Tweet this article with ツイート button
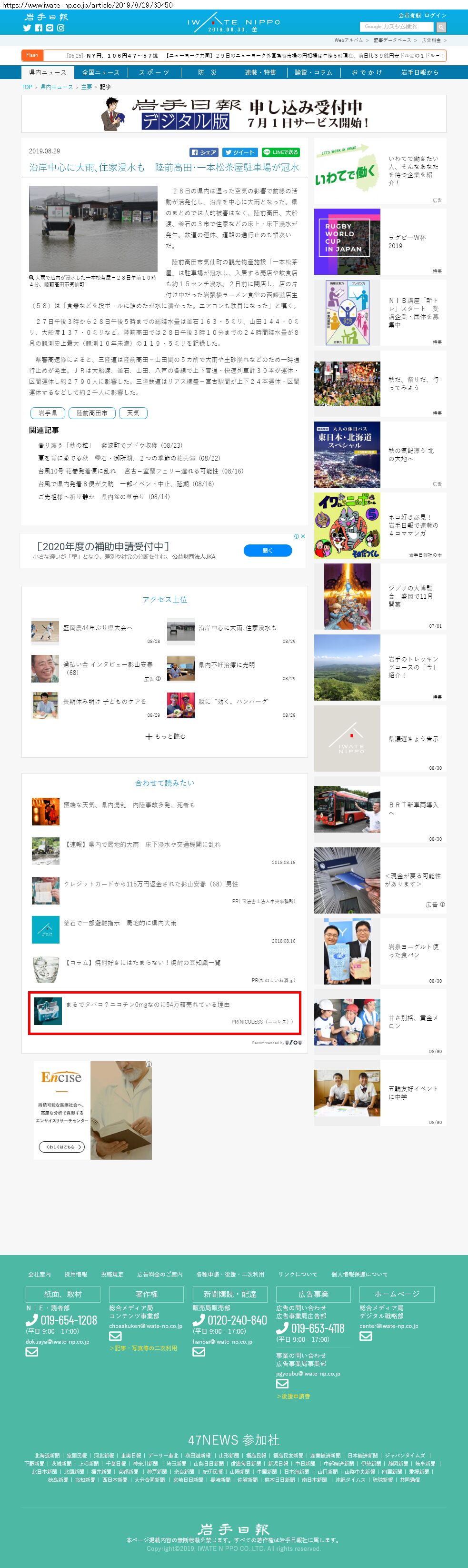This screenshot has height=1568, width=468. [x=239, y=152]
